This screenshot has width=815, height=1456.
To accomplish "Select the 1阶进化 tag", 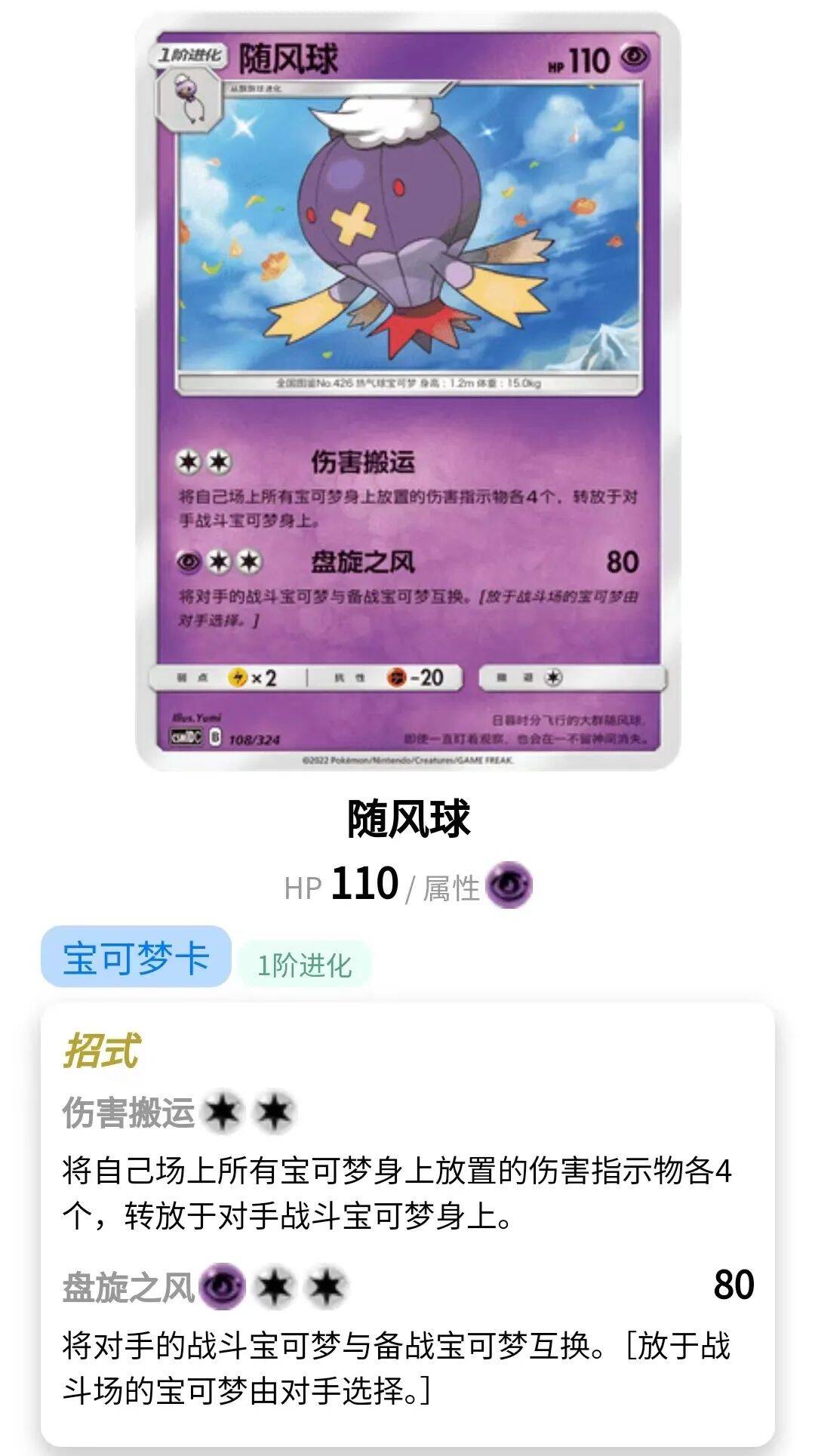I will pos(305,965).
